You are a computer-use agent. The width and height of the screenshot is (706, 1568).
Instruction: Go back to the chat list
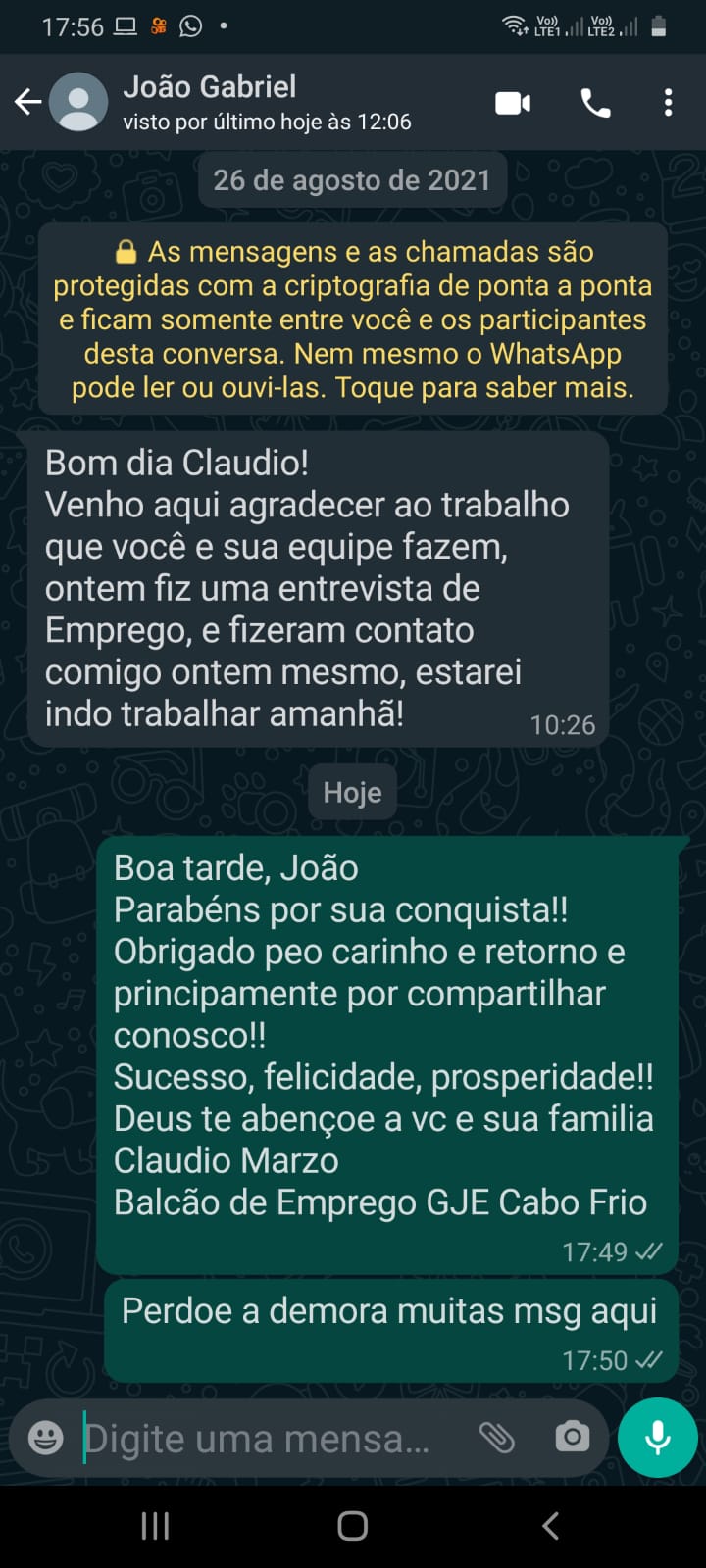[x=27, y=102]
